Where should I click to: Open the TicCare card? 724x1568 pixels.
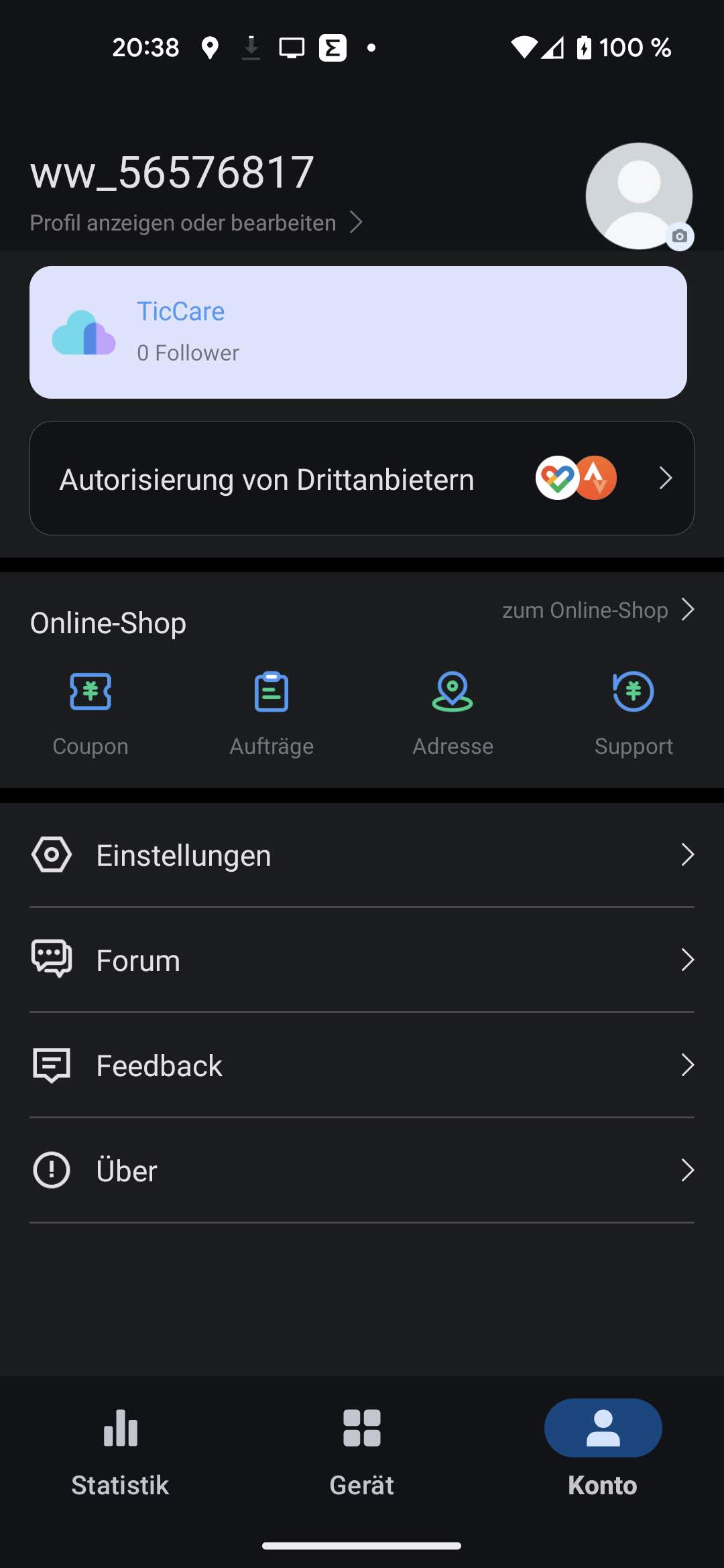358,332
